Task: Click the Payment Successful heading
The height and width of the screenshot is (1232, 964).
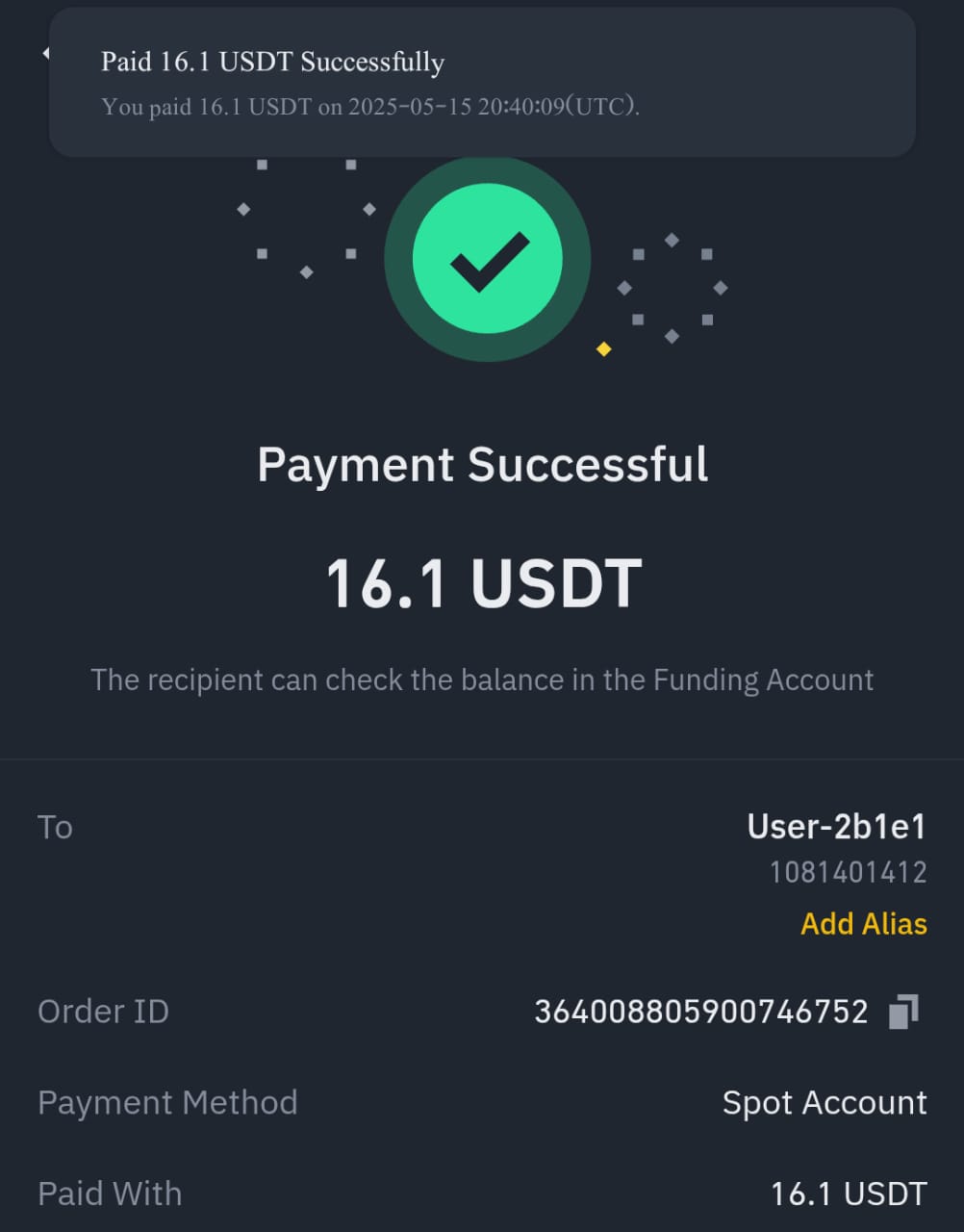Action: click(x=482, y=464)
